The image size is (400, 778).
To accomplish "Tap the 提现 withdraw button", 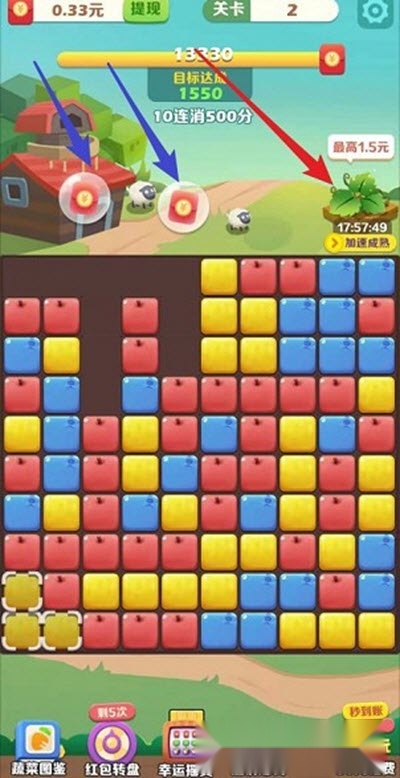I will coord(146,10).
